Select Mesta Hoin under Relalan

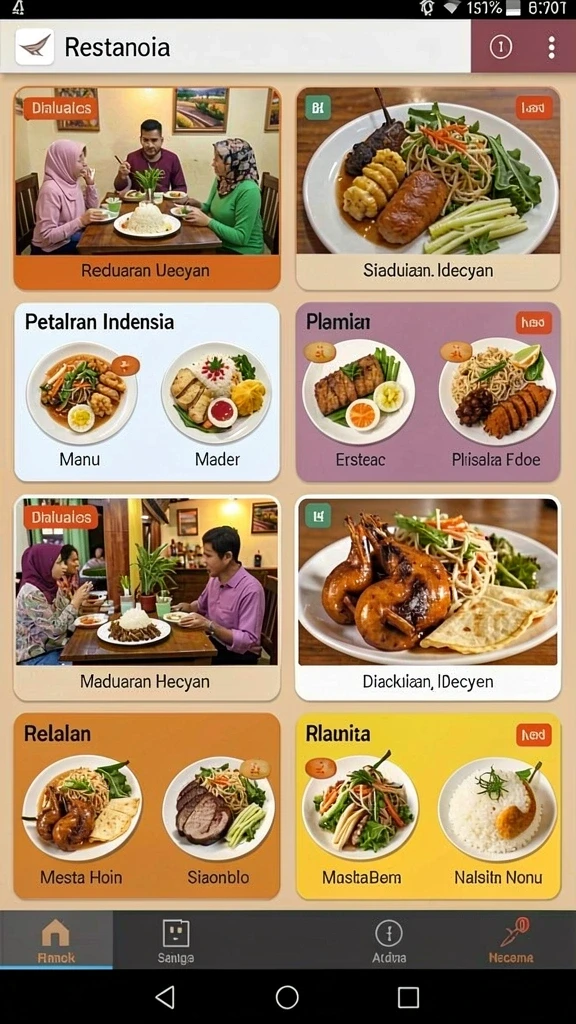coord(82,822)
